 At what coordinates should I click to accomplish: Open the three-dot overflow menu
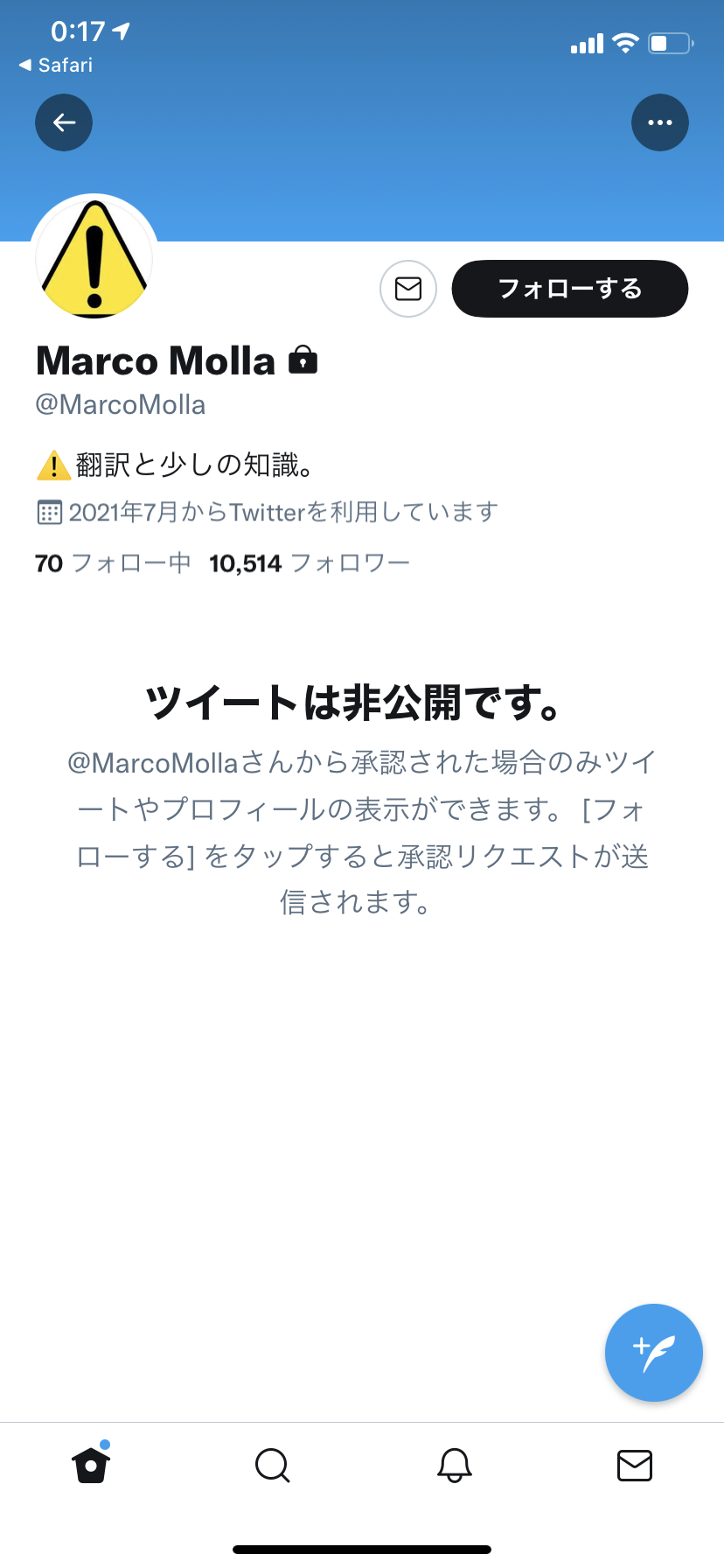[x=659, y=122]
